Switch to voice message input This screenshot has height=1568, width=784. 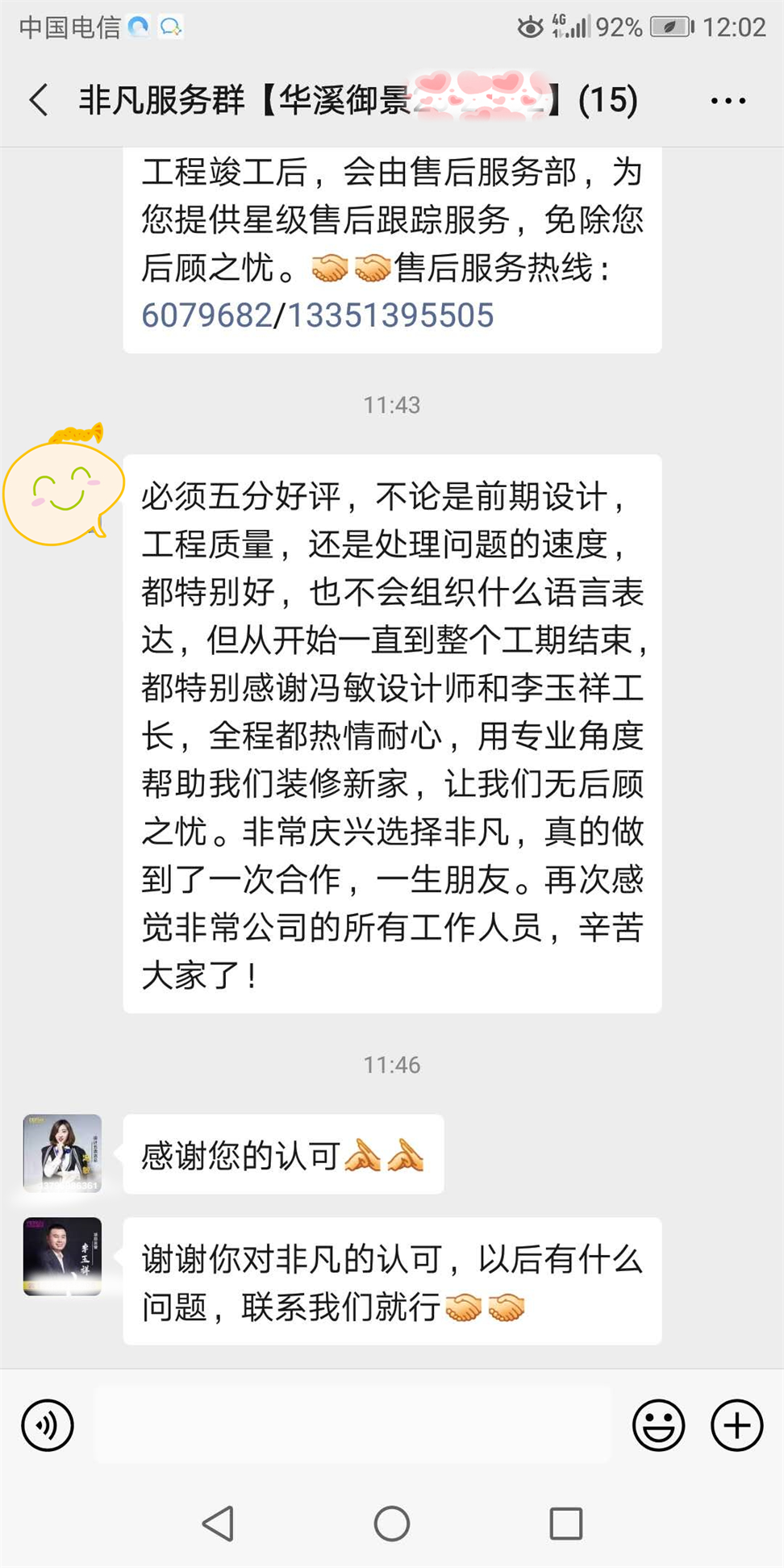tap(48, 1425)
